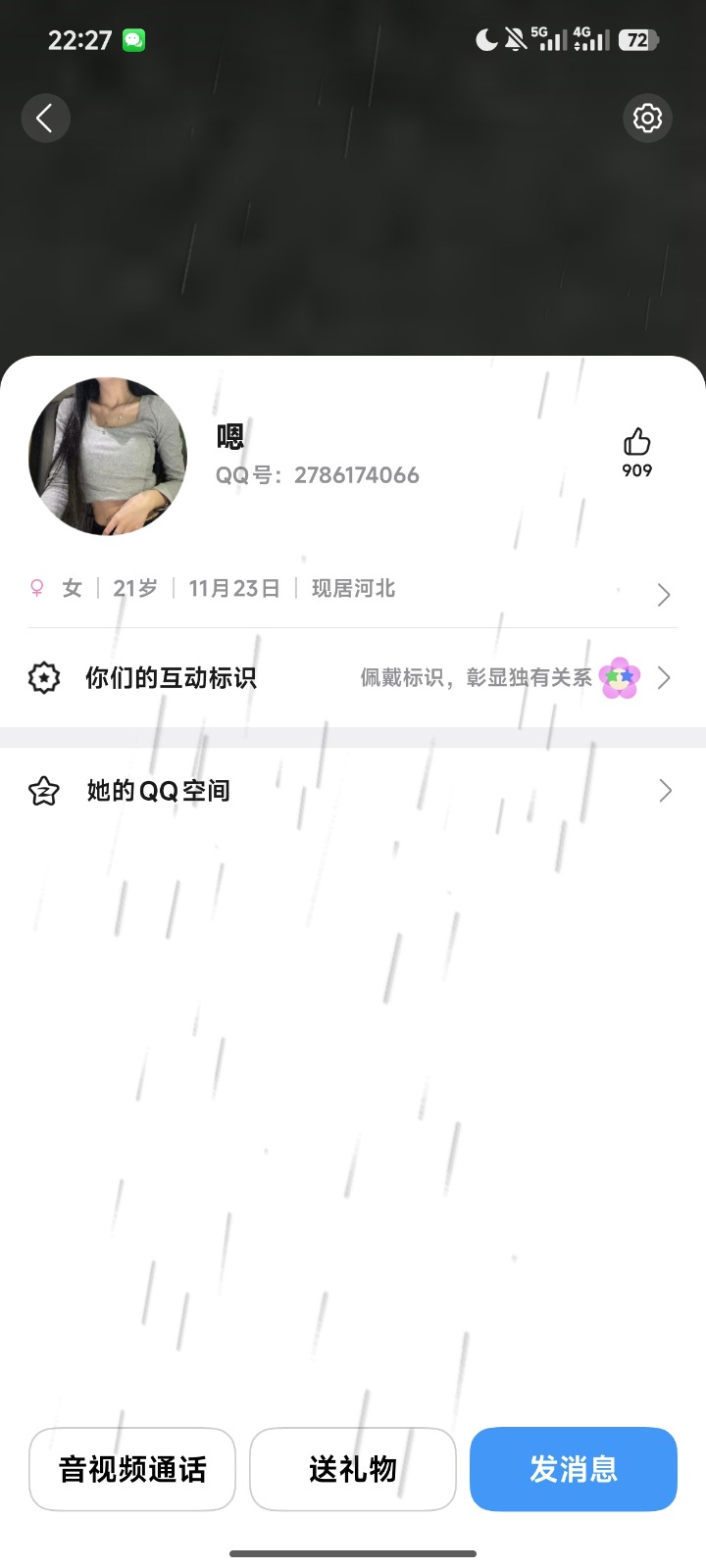This screenshot has width=706, height=1568.
Task: Open the profile settings gear
Action: click(647, 118)
